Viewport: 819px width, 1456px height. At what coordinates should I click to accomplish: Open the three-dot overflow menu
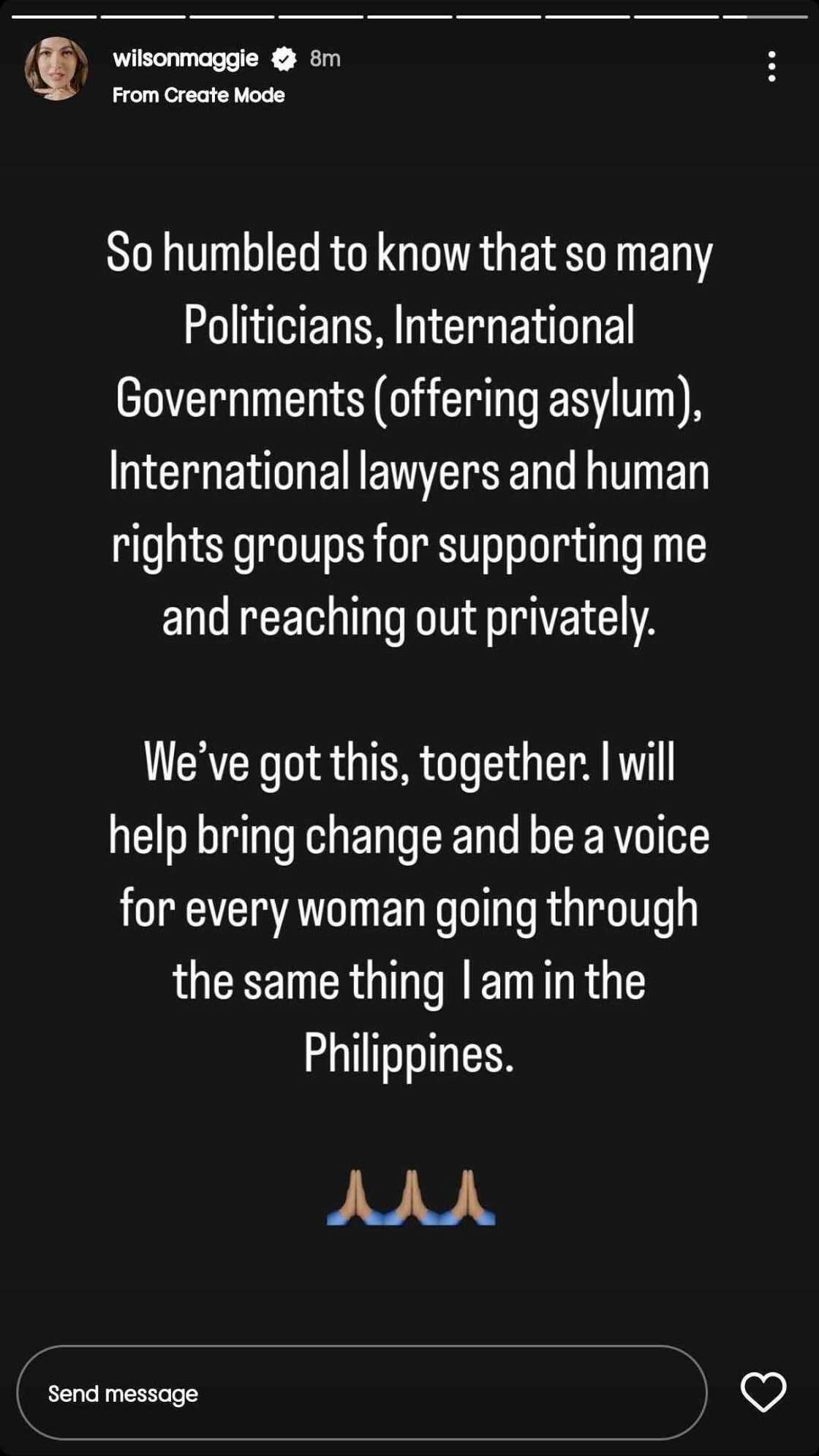(771, 67)
